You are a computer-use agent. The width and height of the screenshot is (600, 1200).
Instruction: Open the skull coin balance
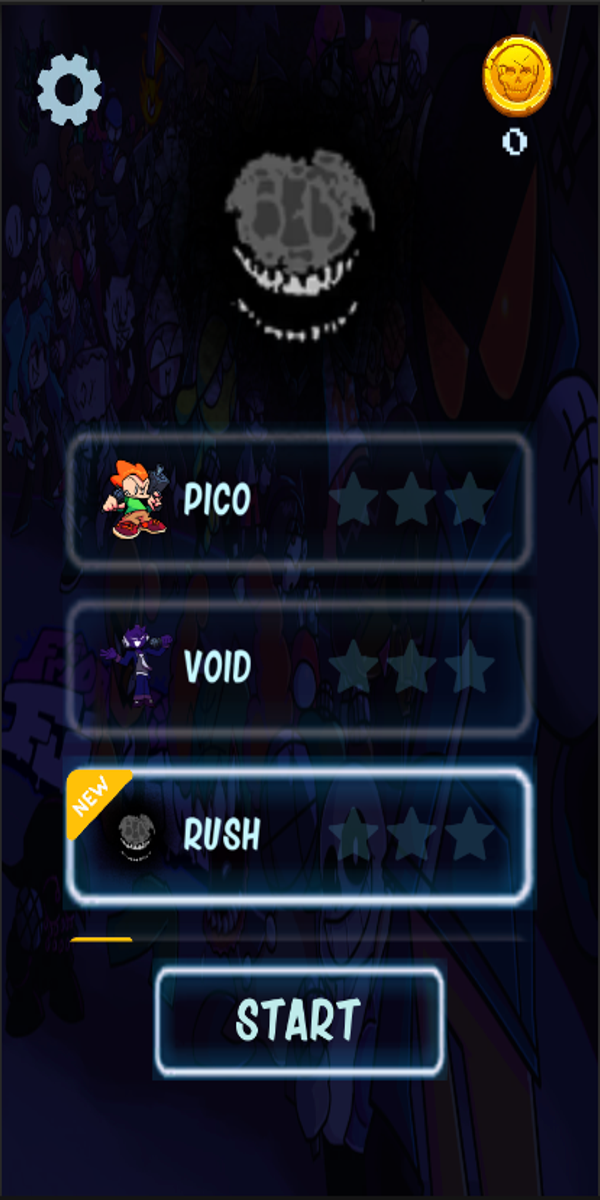click(x=517, y=78)
